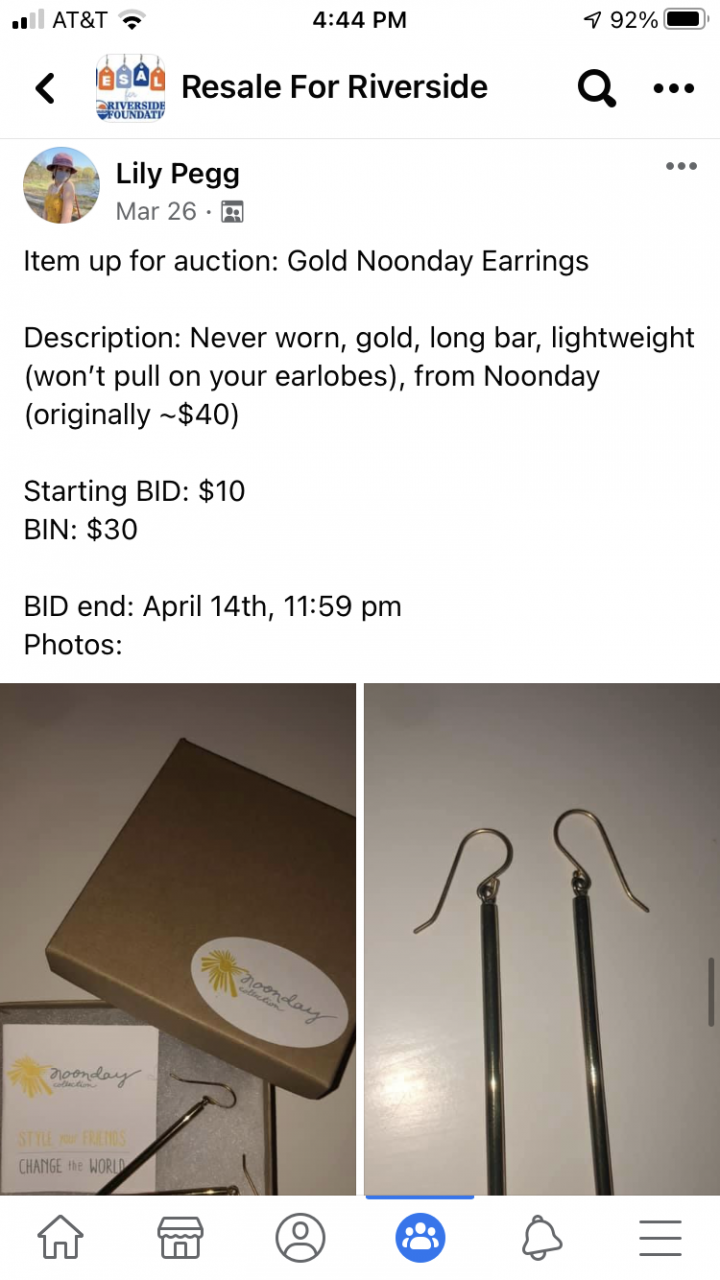The height and width of the screenshot is (1280, 720).
Task: Open post options for Lily Pegg's post
Action: (x=681, y=166)
